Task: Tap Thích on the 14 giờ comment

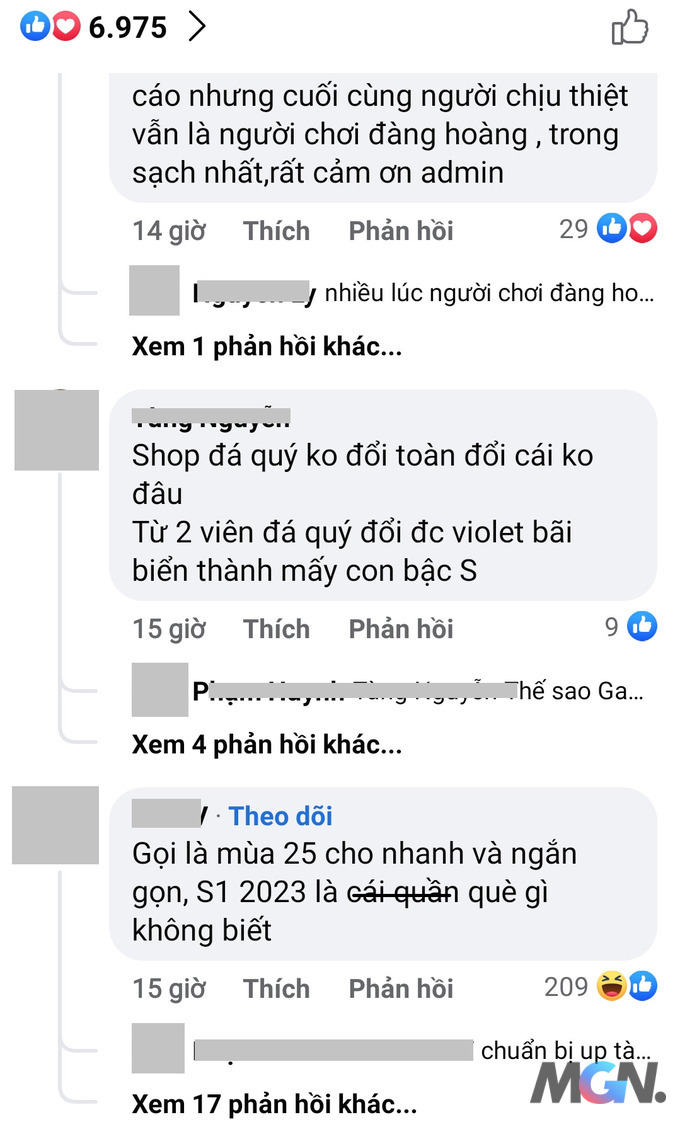Action: point(276,231)
